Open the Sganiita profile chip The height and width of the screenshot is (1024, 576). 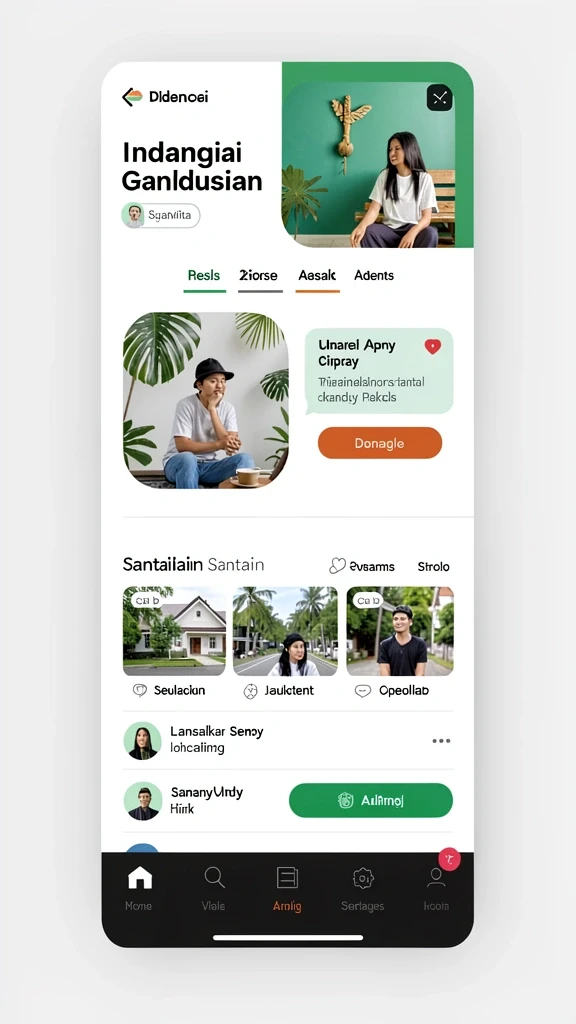pyautogui.click(x=161, y=215)
